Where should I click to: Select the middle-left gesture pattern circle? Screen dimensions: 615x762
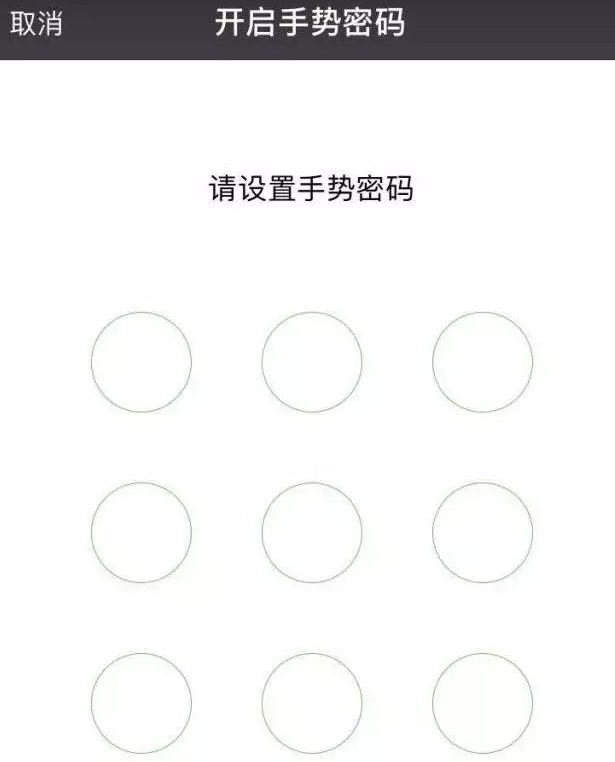tap(141, 532)
